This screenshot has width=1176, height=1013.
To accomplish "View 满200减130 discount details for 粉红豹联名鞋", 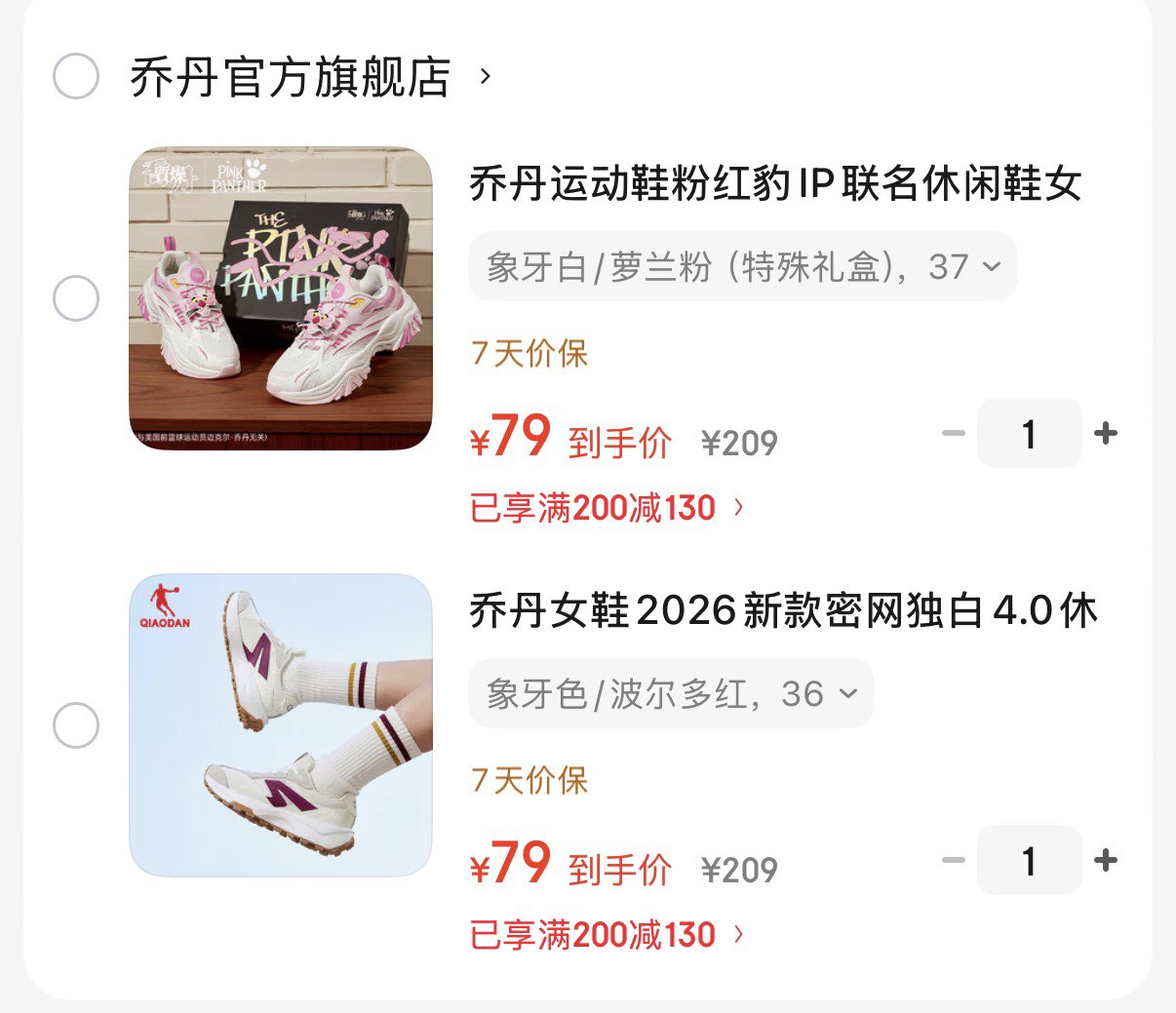I will (607, 508).
